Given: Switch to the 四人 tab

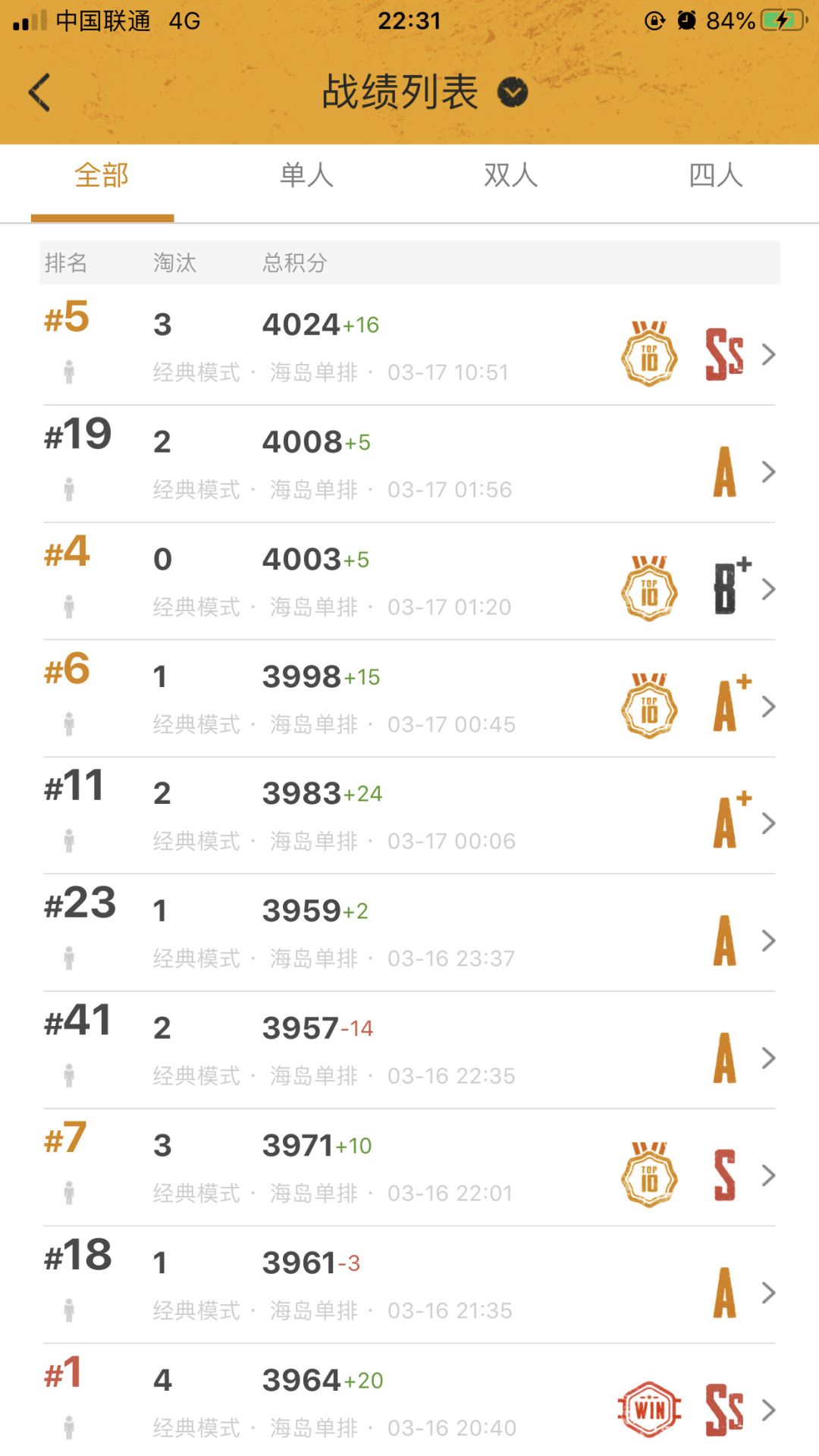Looking at the screenshot, I should point(717,174).
